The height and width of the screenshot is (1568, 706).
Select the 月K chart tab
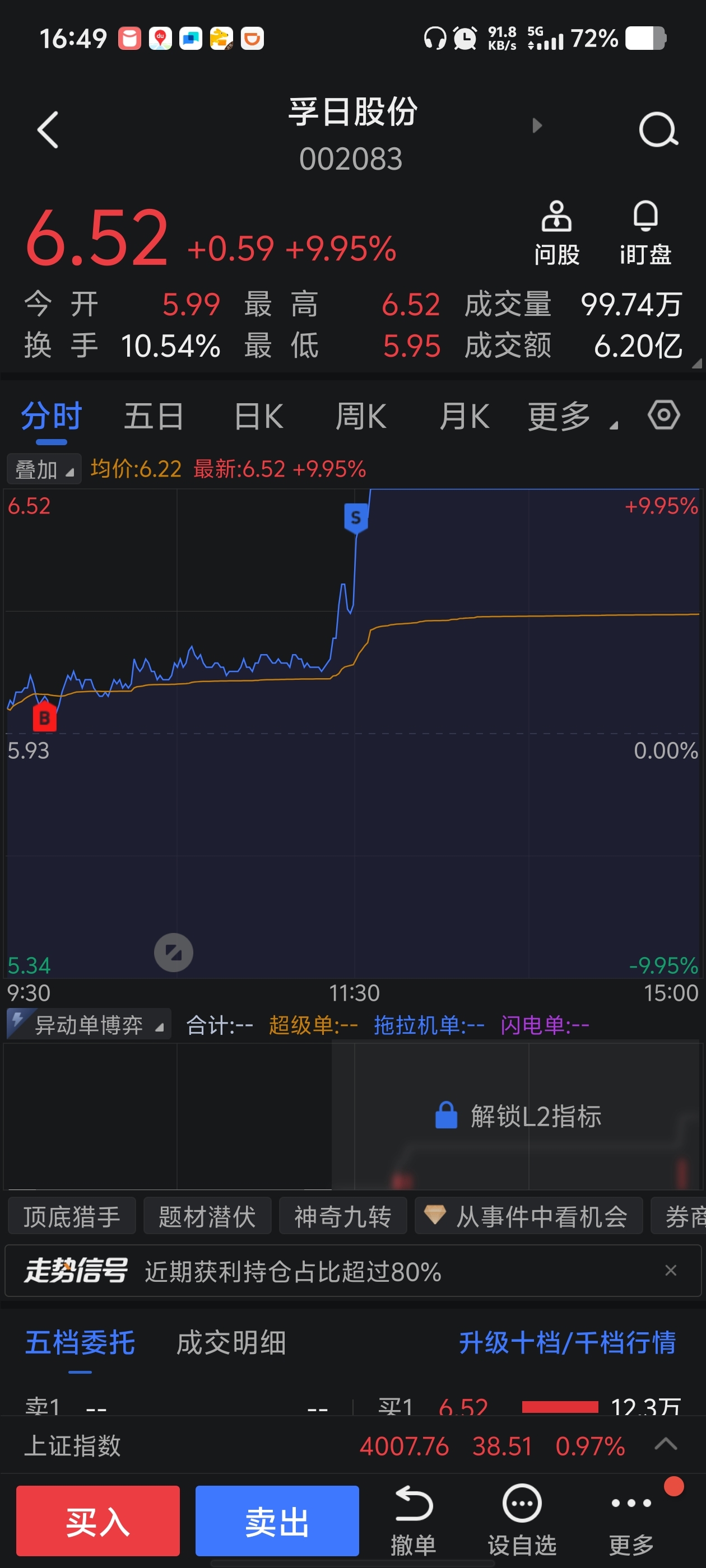pos(465,417)
